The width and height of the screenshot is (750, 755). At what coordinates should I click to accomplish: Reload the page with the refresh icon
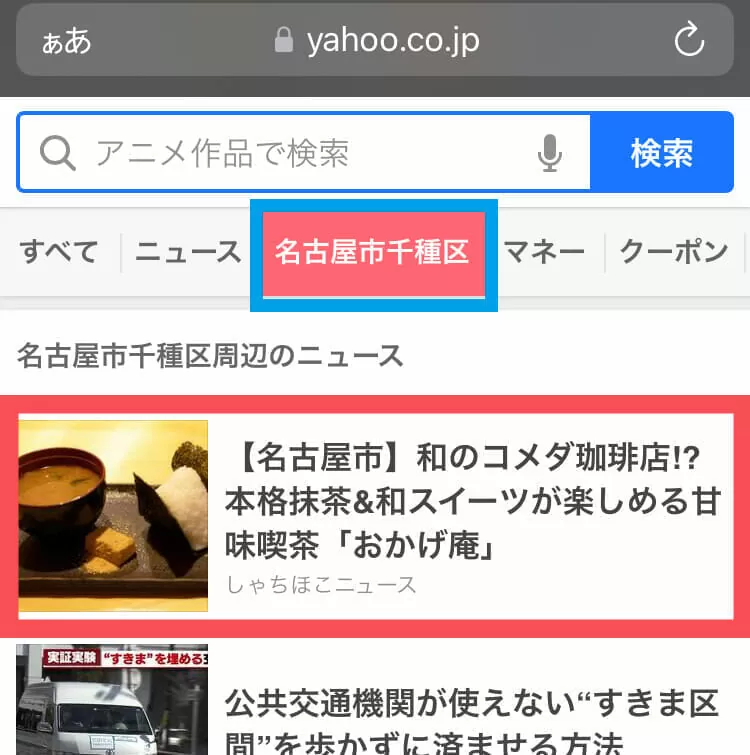click(689, 41)
